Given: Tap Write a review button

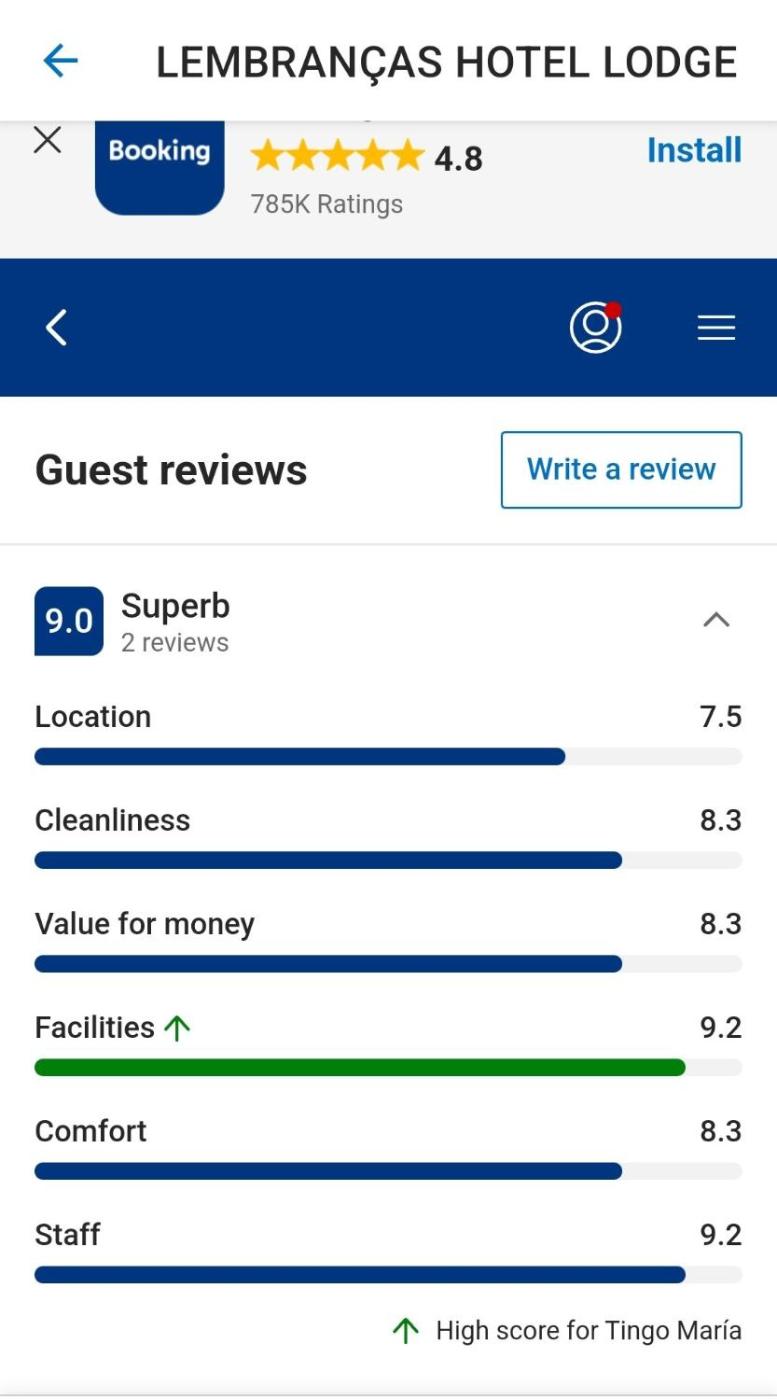Looking at the screenshot, I should pyautogui.click(x=621, y=470).
